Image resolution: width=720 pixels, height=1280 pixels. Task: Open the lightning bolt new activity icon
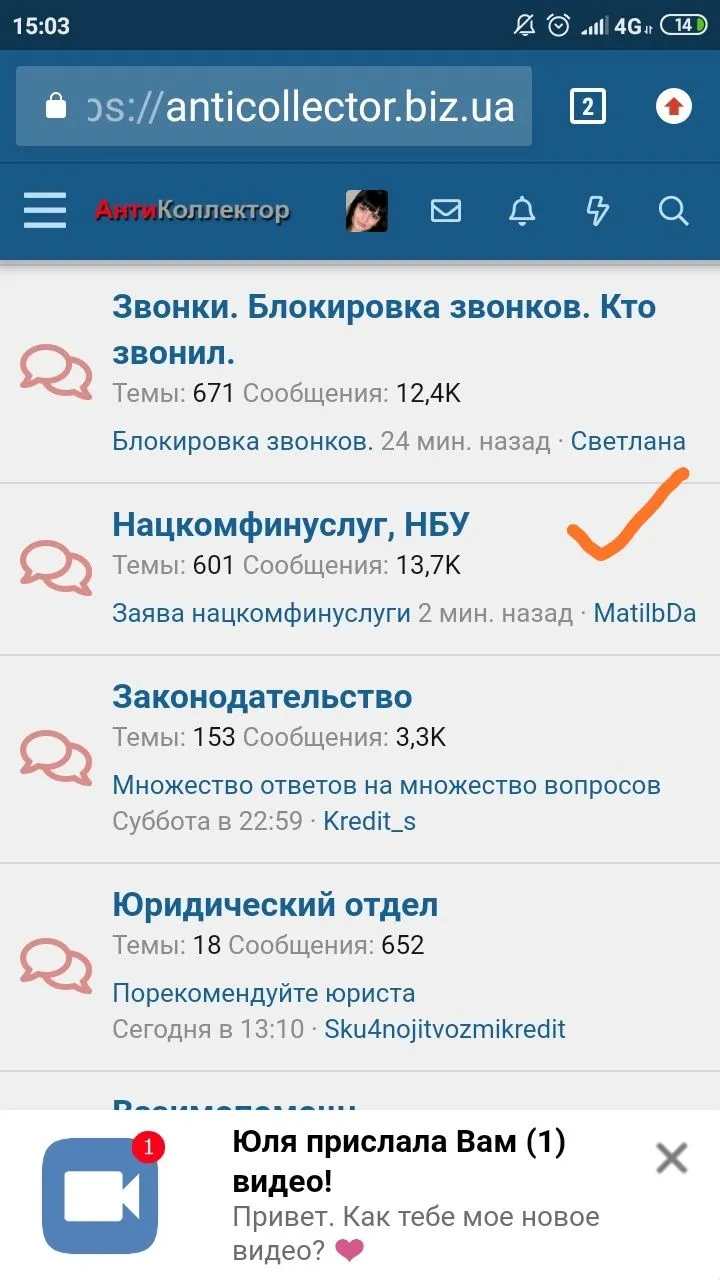tap(597, 211)
